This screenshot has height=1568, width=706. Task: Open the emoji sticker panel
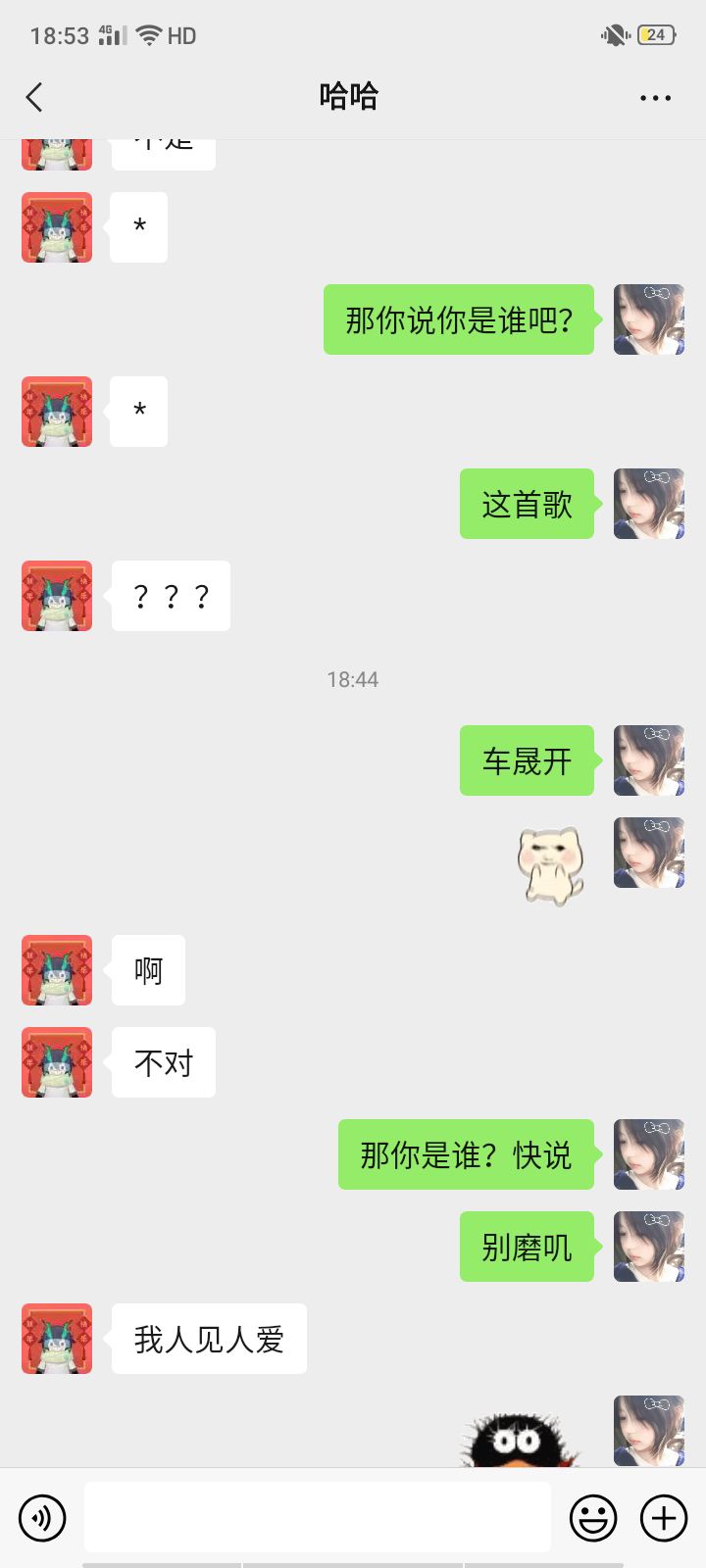click(x=594, y=1518)
